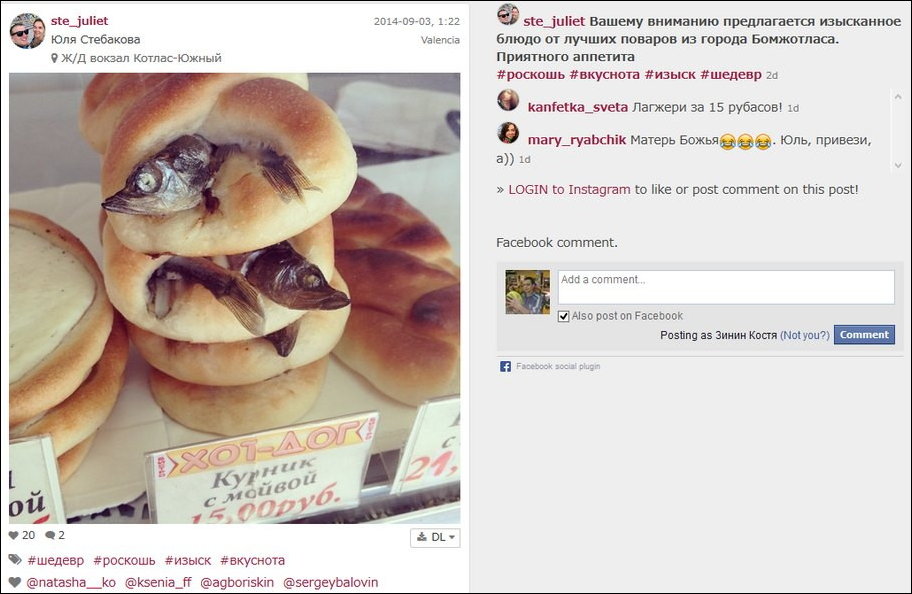Screen dimensions: 912x594
Task: View @sergeybalovin profile
Action: click(330, 582)
